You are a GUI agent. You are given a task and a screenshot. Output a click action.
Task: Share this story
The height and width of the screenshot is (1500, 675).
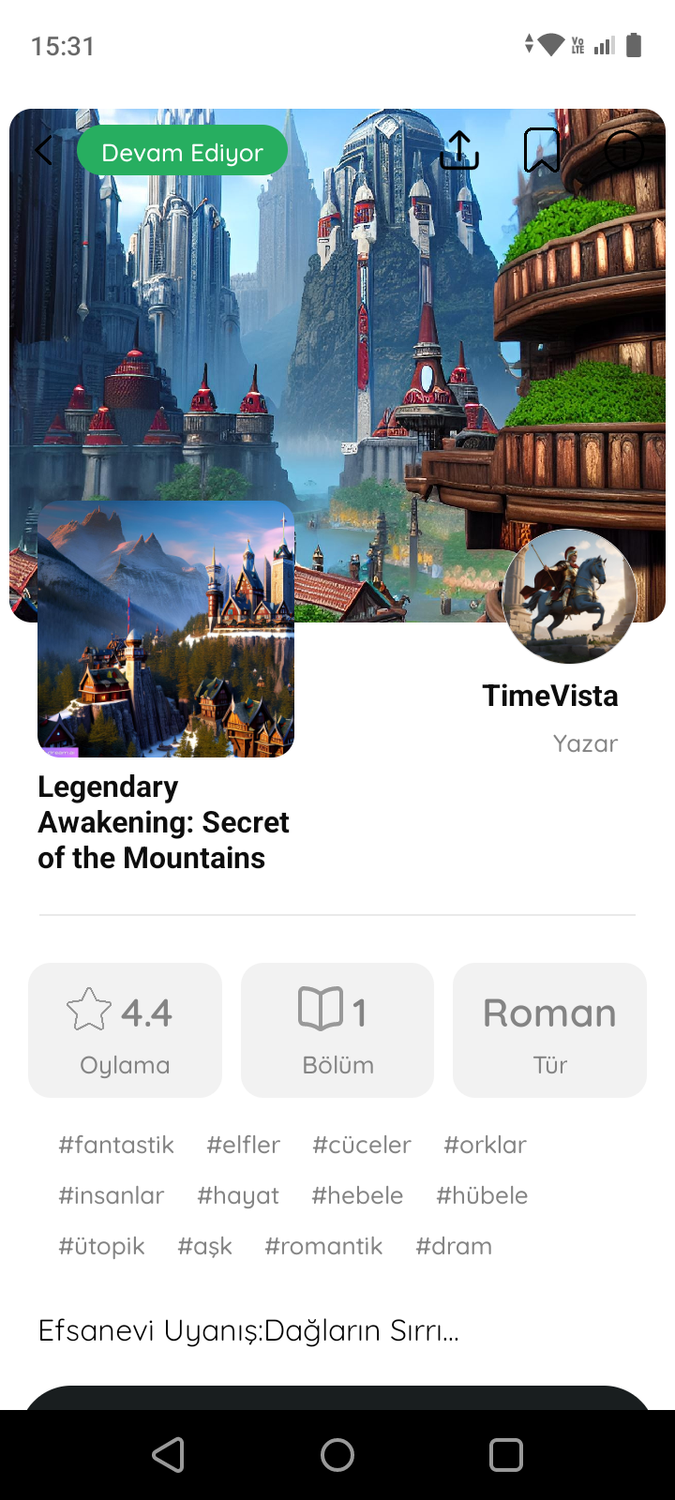click(x=459, y=150)
